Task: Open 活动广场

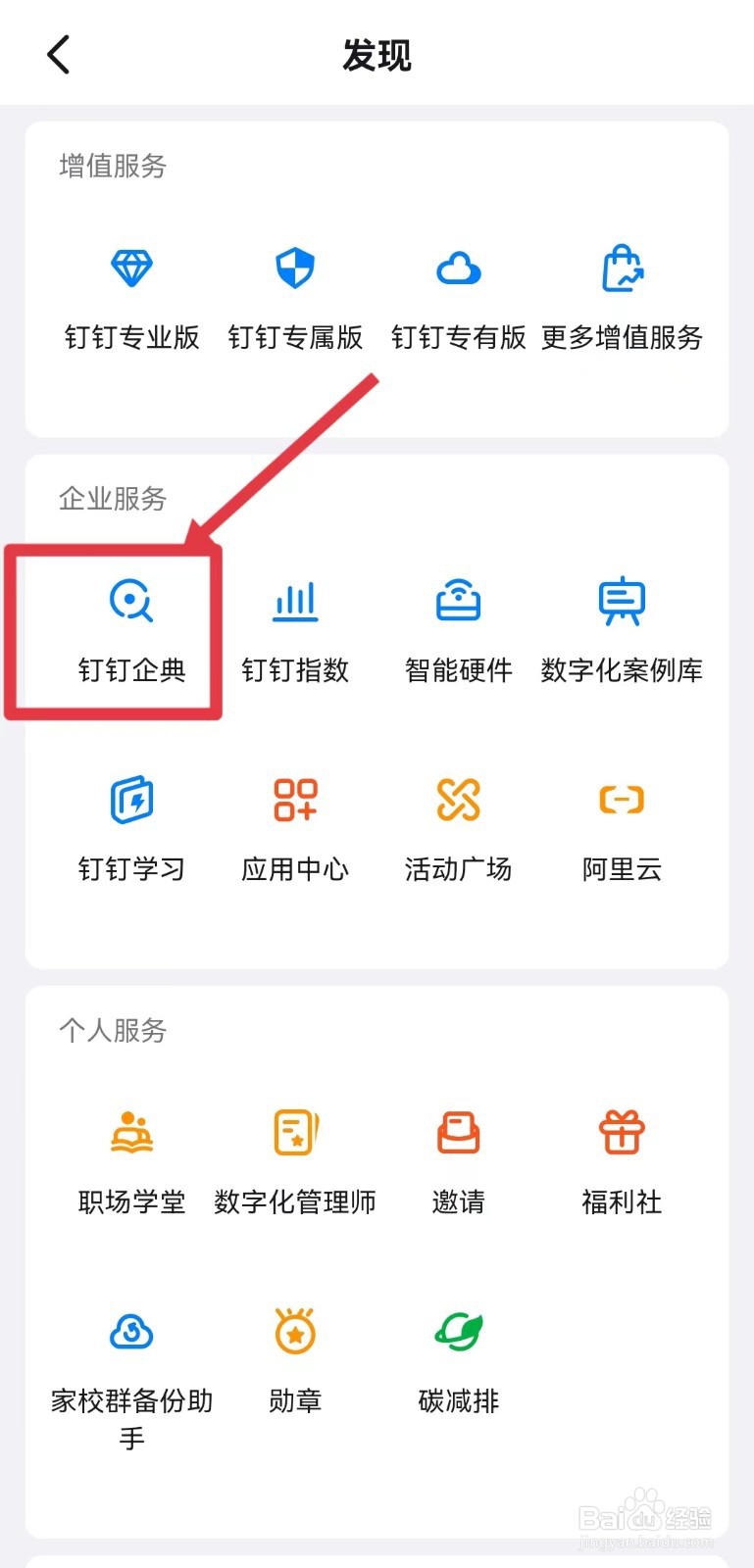Action: click(x=459, y=831)
